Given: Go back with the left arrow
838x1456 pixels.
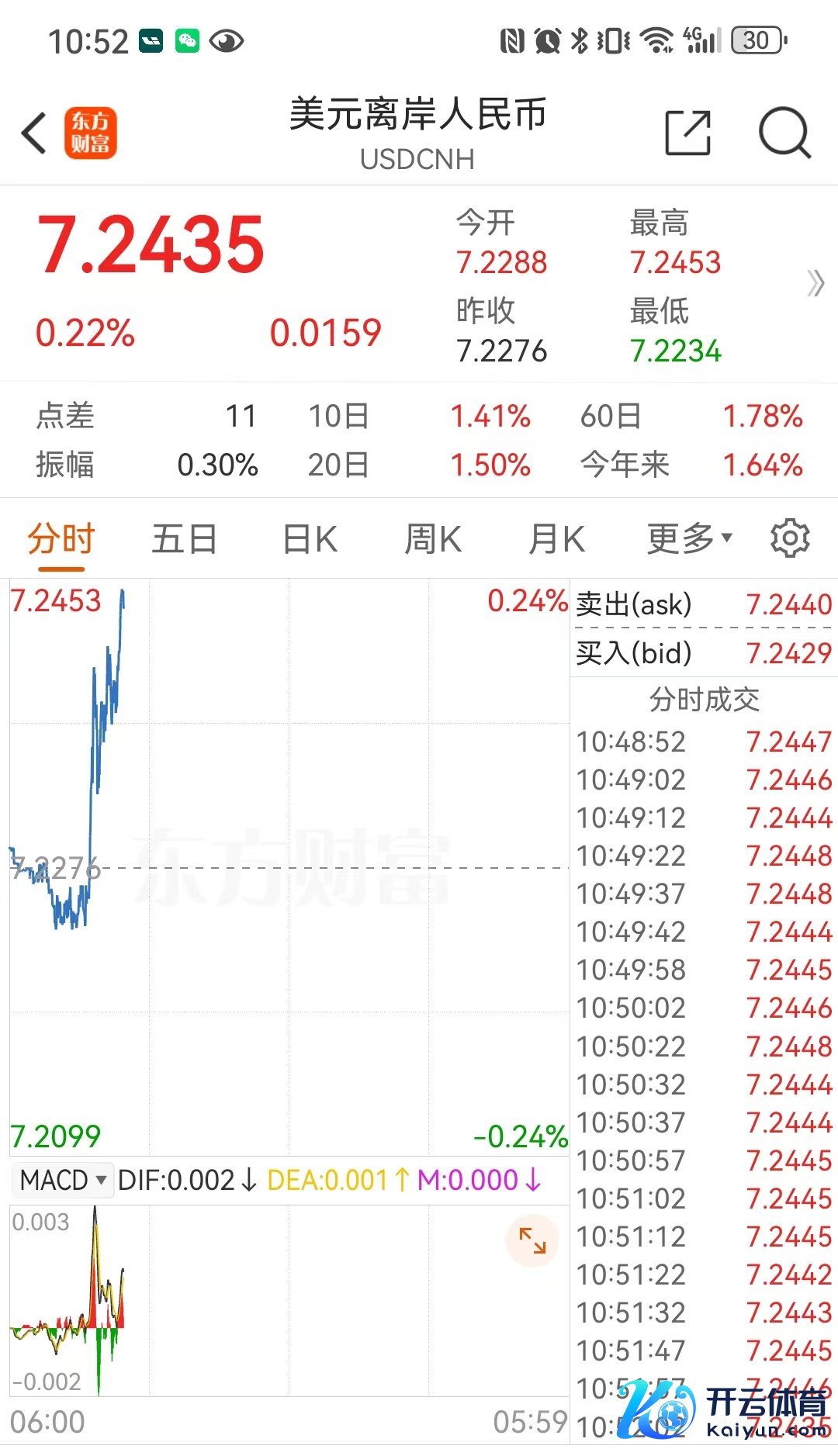Looking at the screenshot, I should click(34, 133).
